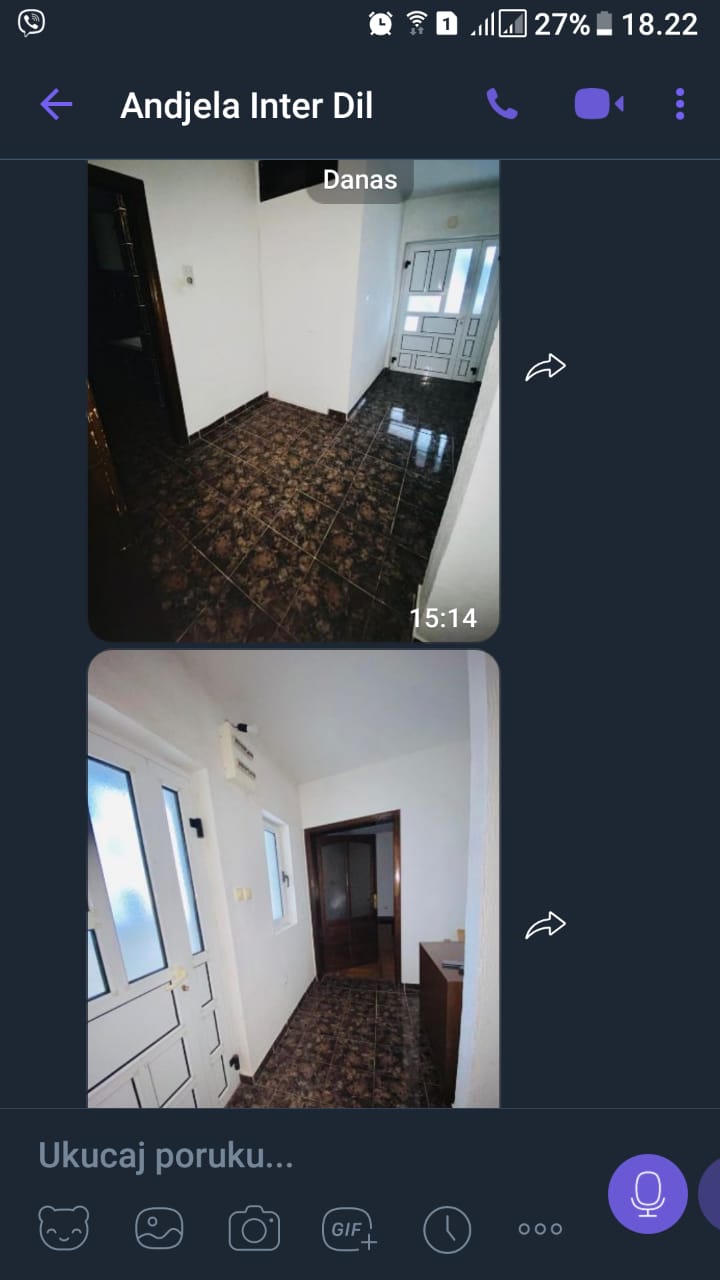720x1280 pixels.
Task: Start a video call with Andjela
Action: (x=598, y=104)
